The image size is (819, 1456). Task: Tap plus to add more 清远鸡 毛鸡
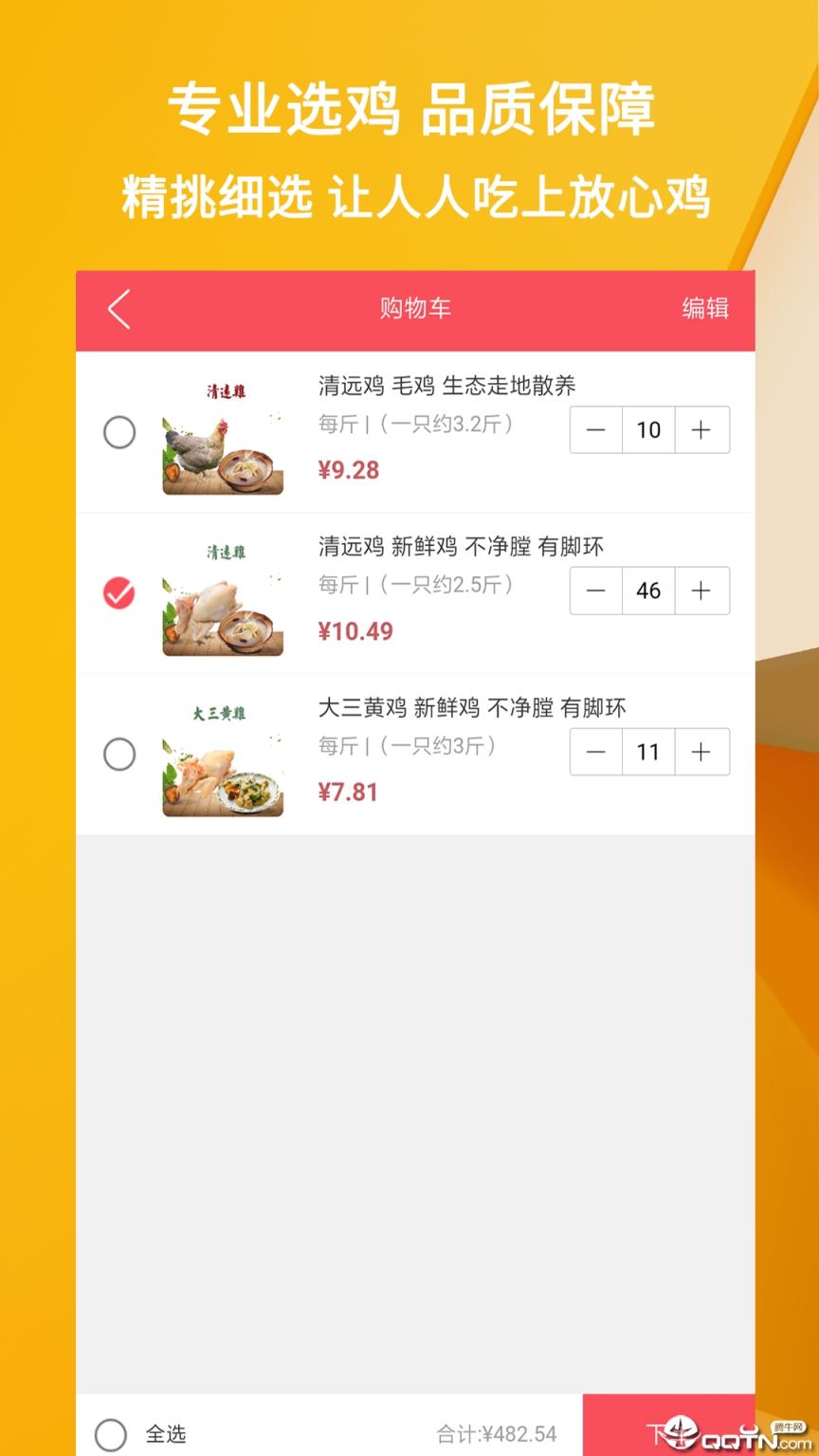(x=701, y=429)
